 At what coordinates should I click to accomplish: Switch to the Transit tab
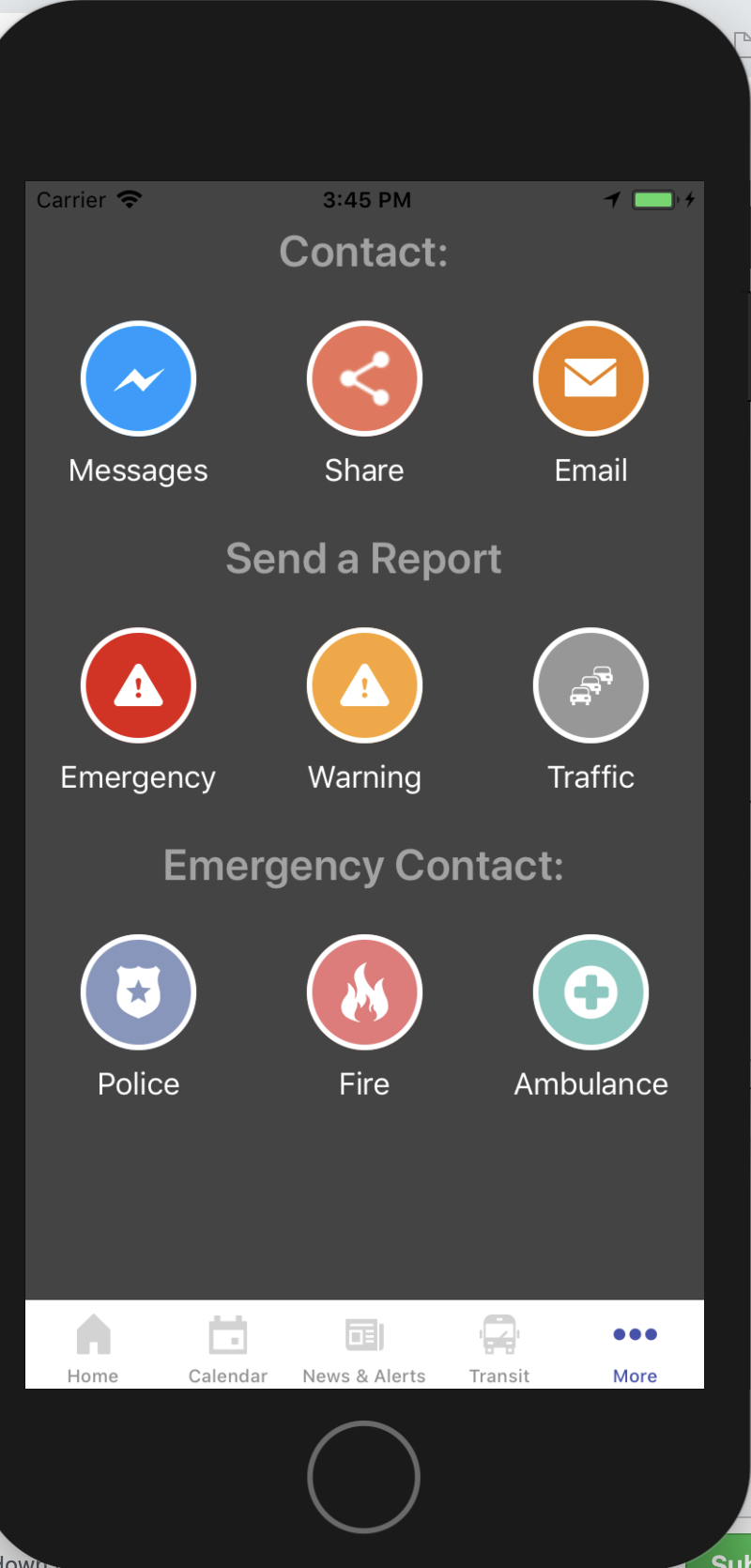coord(499,1348)
